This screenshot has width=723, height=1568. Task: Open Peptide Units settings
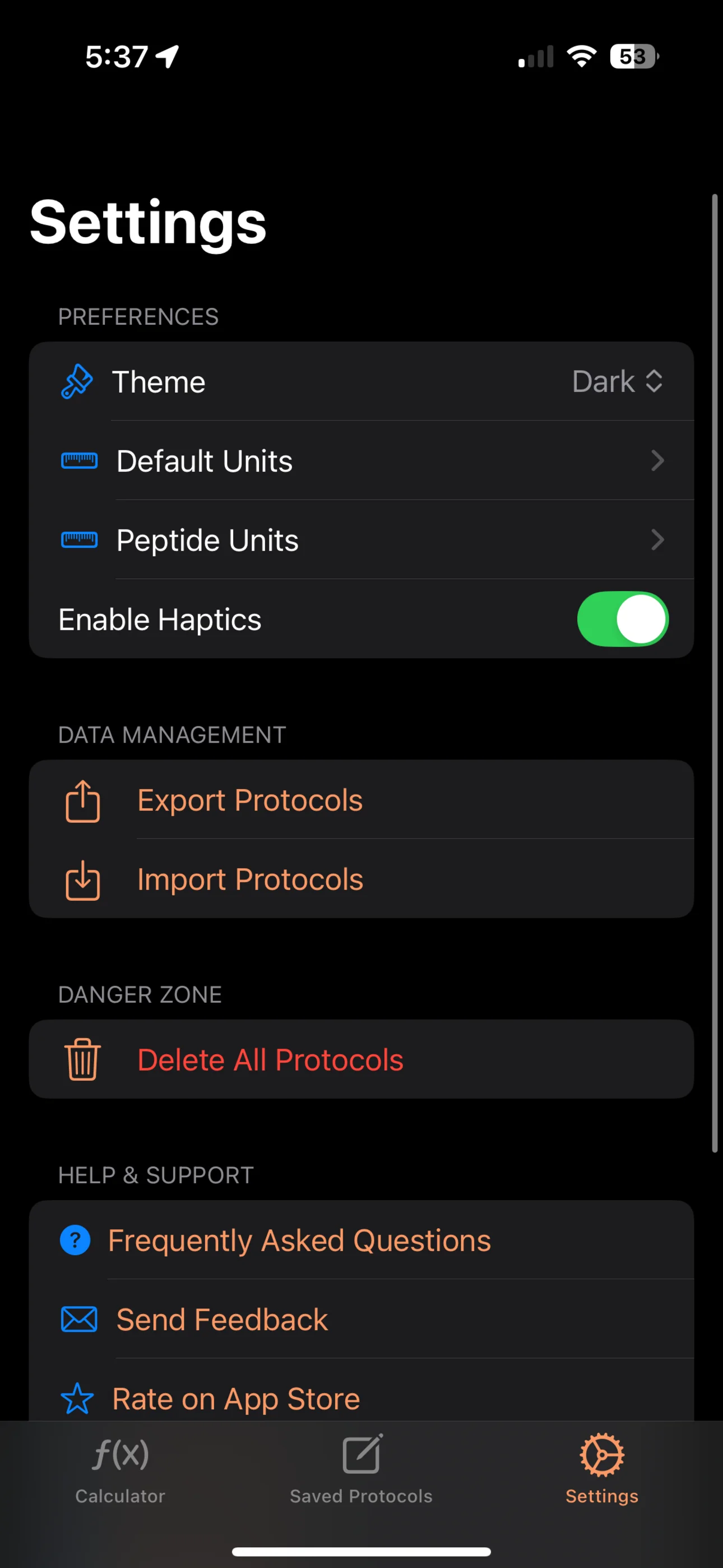pos(361,540)
